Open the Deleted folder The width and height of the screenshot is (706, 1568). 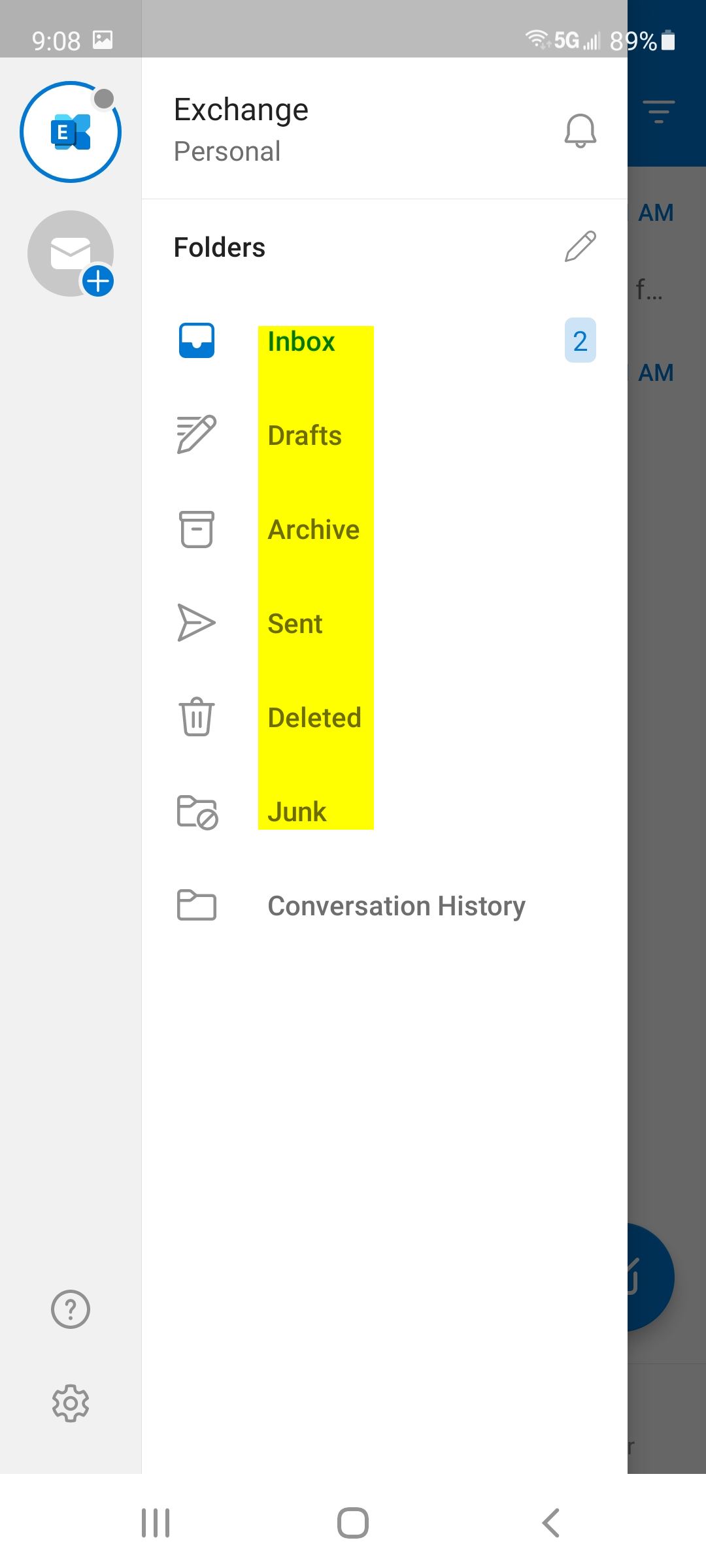point(384,717)
